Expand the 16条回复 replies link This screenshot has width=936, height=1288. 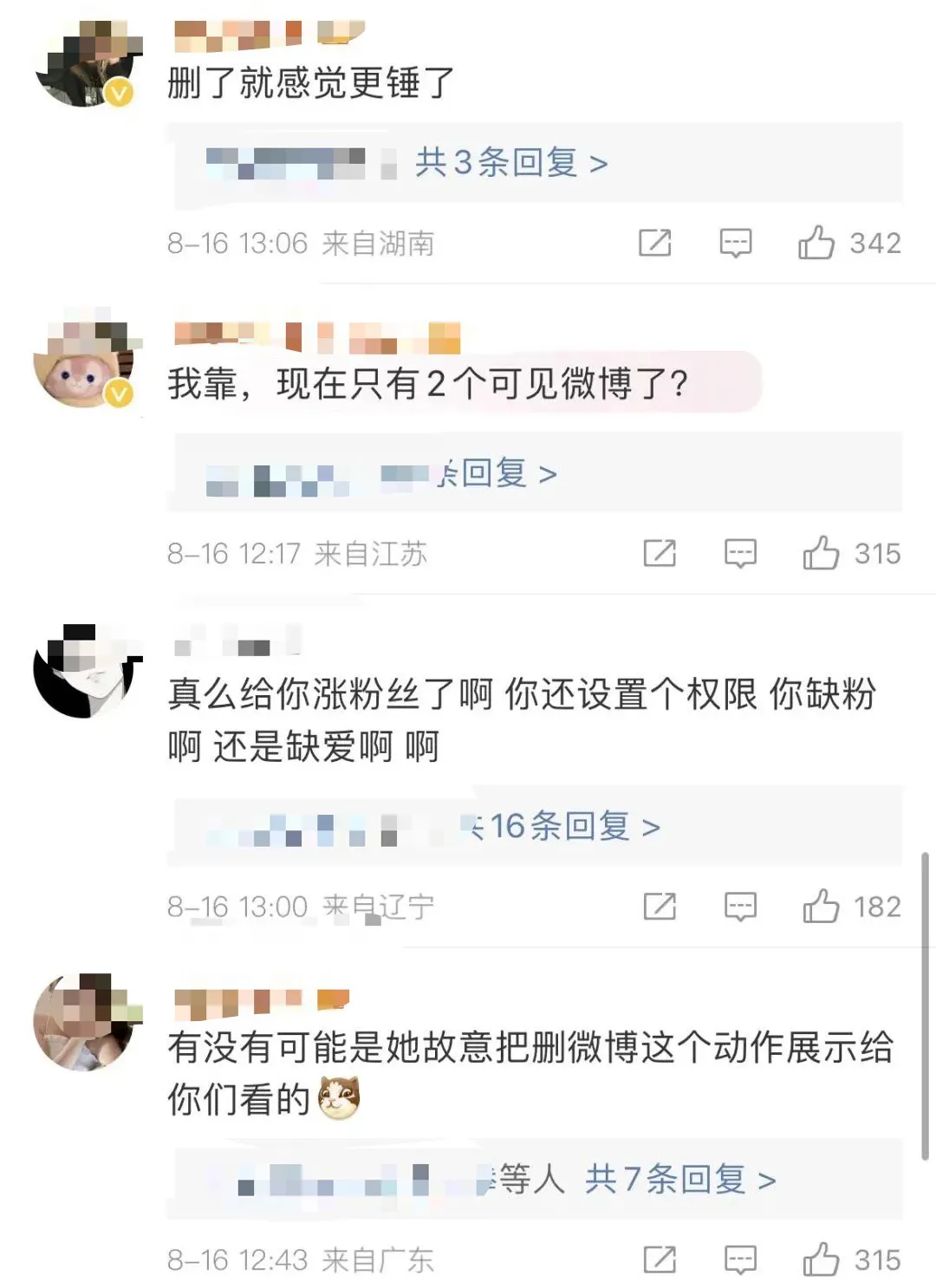coord(574,827)
